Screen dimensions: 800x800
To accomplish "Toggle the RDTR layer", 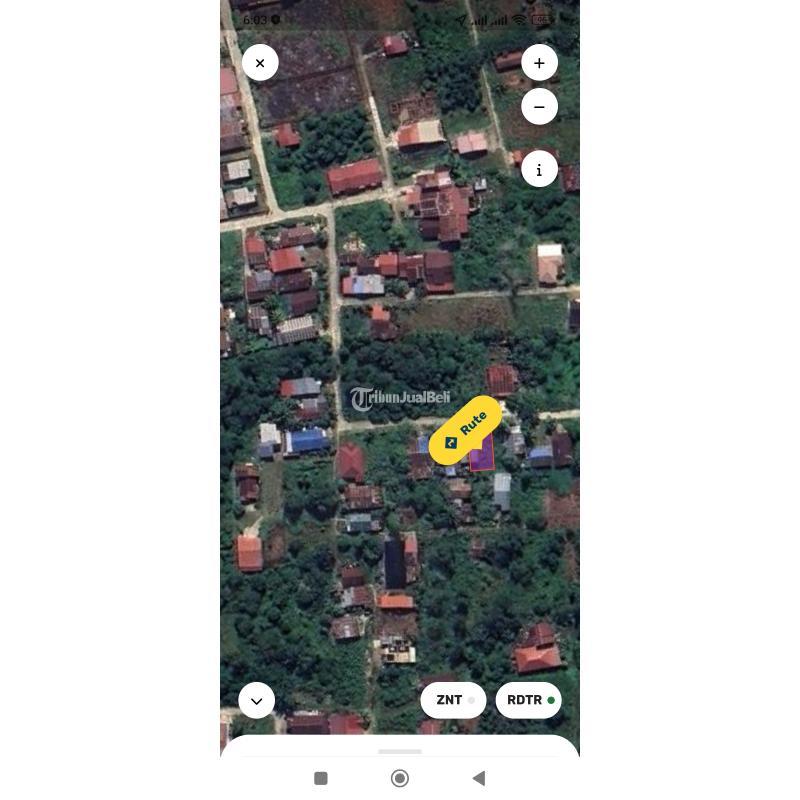I will [528, 700].
